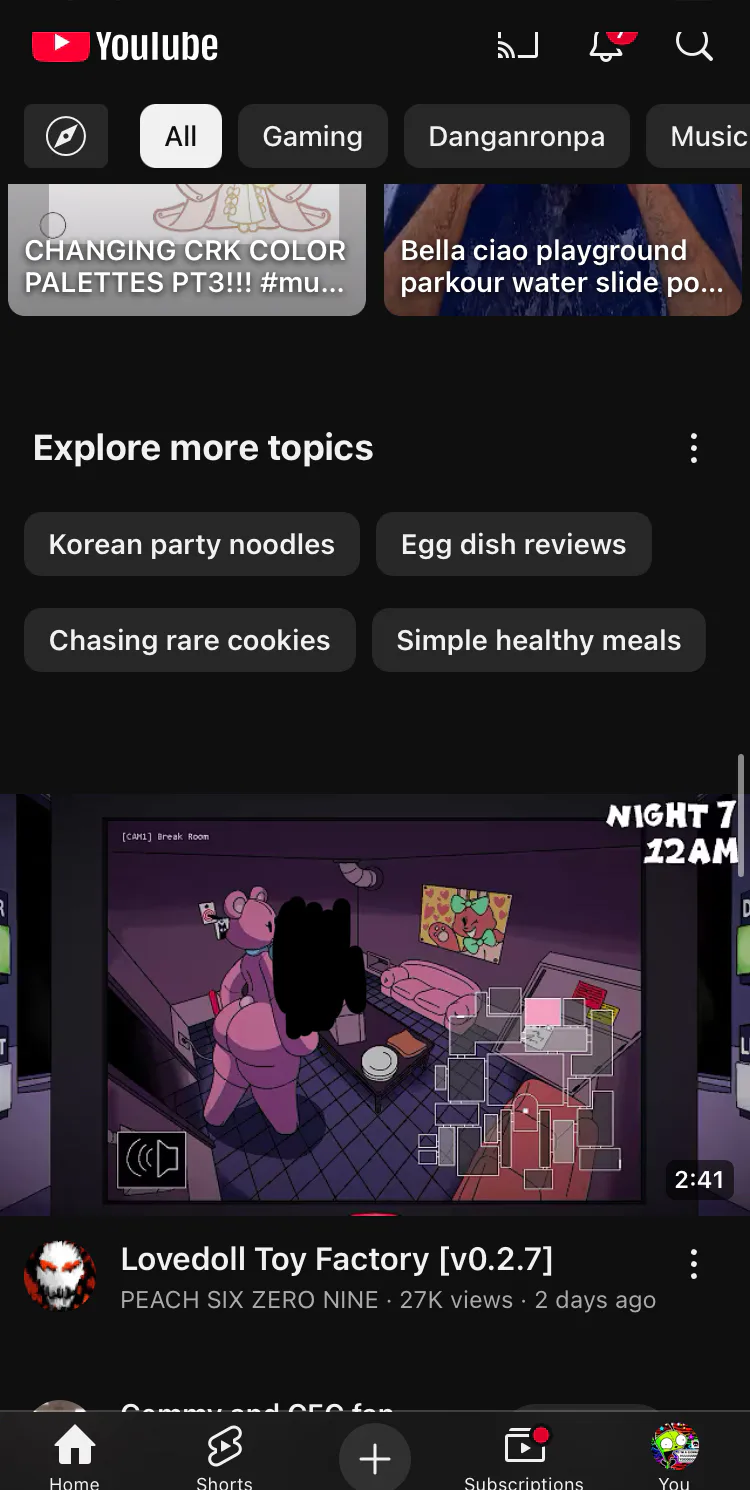The height and width of the screenshot is (1490, 750).
Task: Open options for Explore more topics
Action: (693, 448)
